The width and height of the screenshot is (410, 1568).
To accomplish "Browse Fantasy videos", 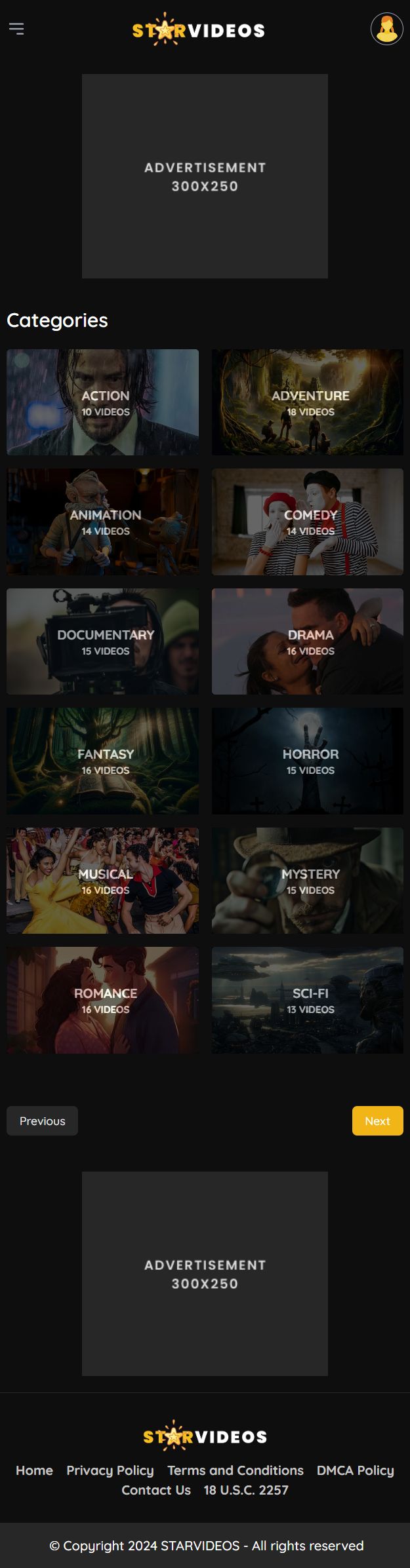I will click(102, 761).
